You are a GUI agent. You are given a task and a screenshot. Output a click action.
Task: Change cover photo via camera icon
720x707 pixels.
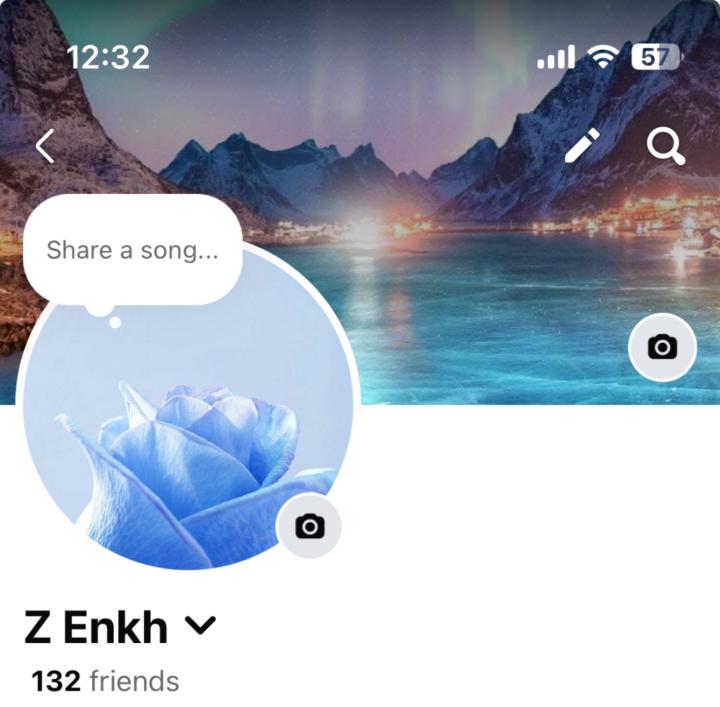pyautogui.click(x=662, y=347)
